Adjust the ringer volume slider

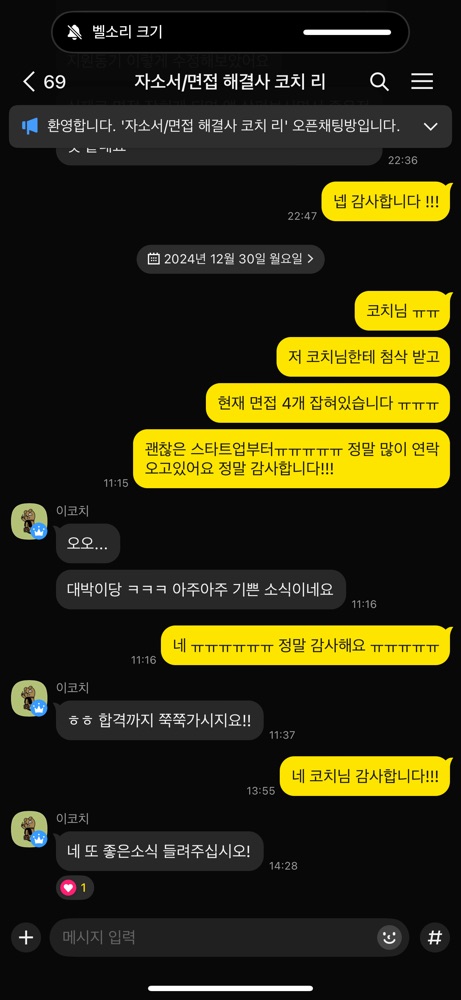348,32
